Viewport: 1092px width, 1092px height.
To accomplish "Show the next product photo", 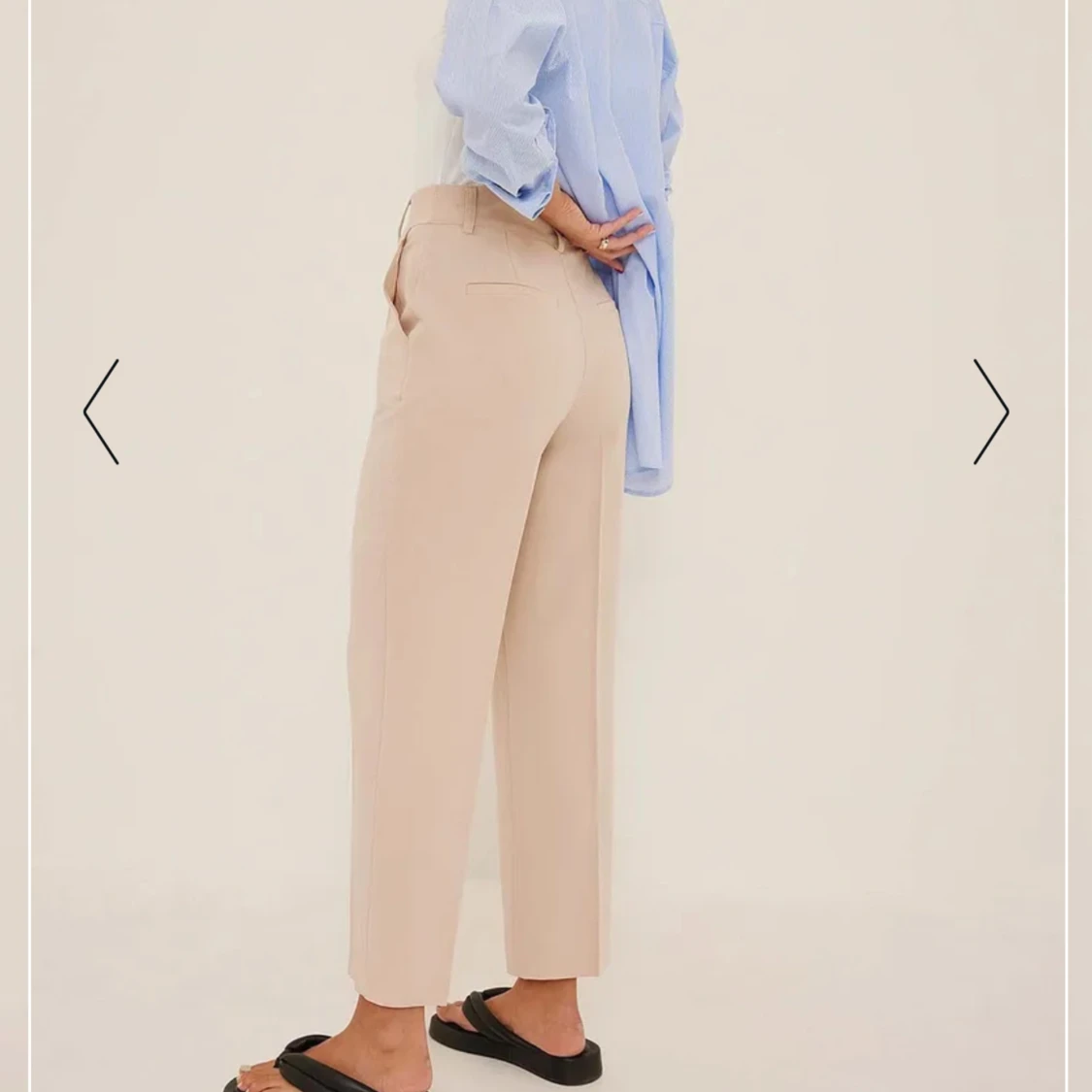I will tap(991, 412).
